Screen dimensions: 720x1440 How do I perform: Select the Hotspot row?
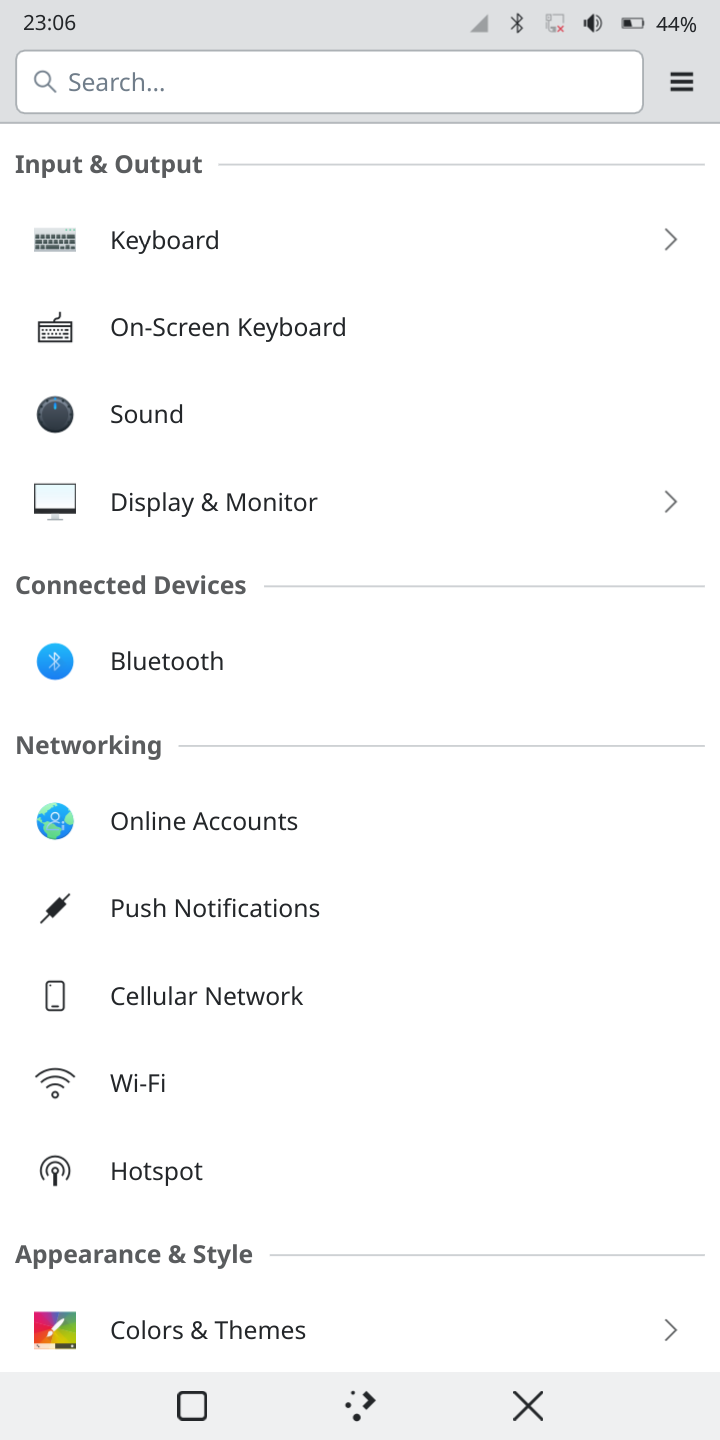360,1171
